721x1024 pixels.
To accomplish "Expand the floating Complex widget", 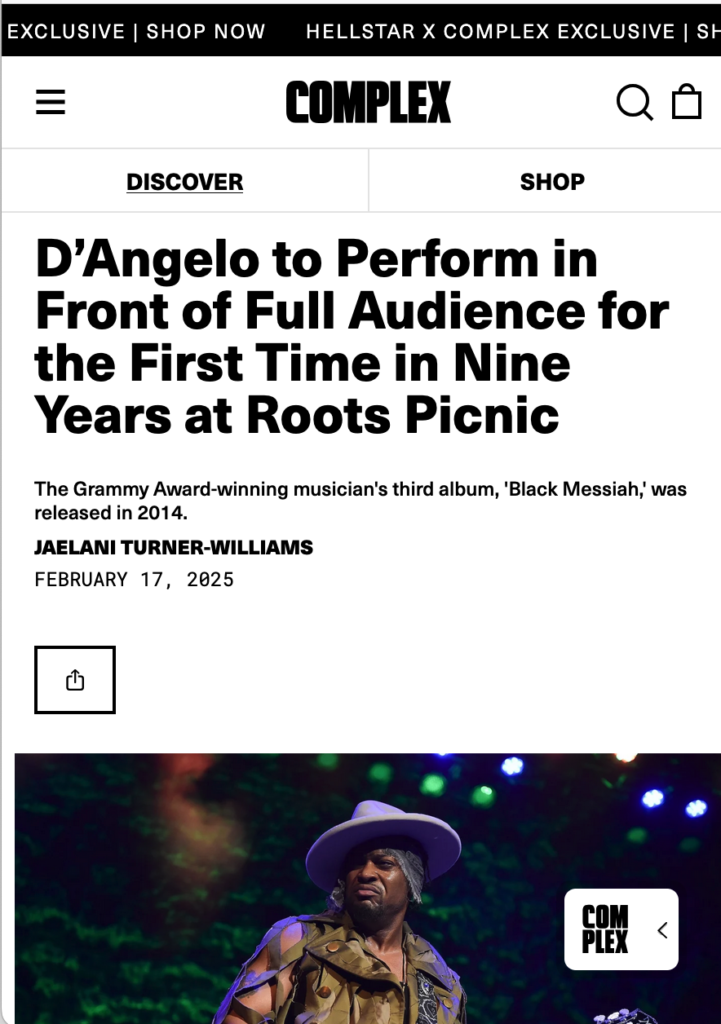I will [x=662, y=930].
